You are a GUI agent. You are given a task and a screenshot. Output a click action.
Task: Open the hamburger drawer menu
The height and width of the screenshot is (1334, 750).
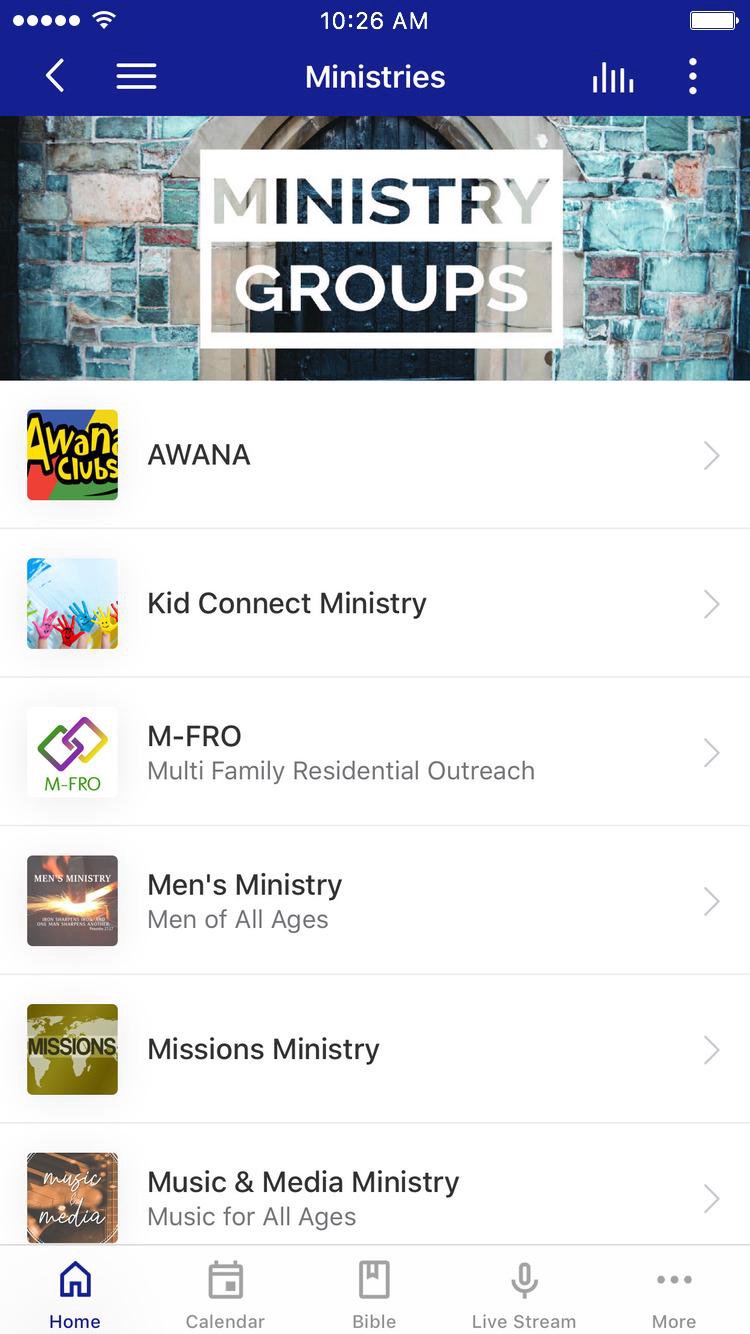coord(136,76)
